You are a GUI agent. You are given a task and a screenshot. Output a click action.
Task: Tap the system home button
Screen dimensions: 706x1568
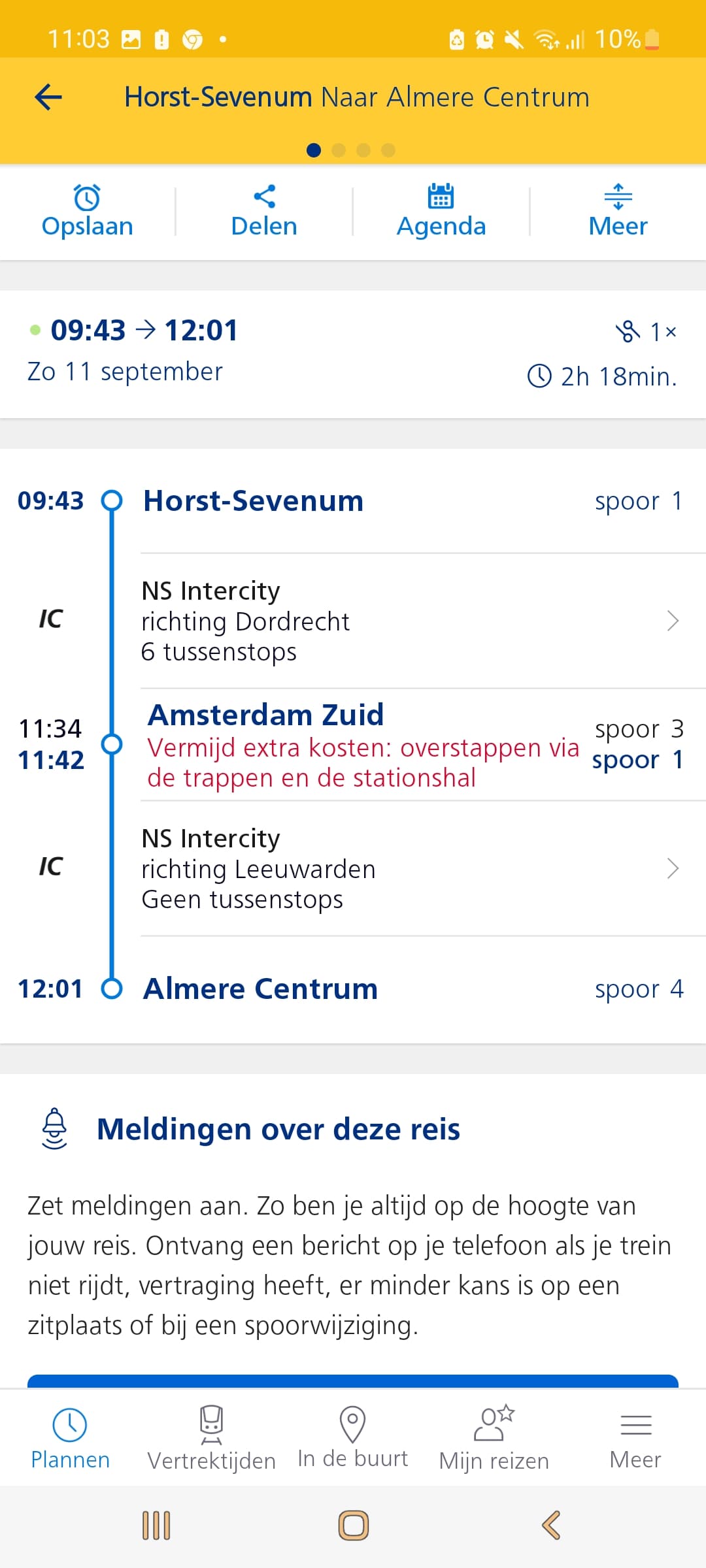(x=353, y=1526)
